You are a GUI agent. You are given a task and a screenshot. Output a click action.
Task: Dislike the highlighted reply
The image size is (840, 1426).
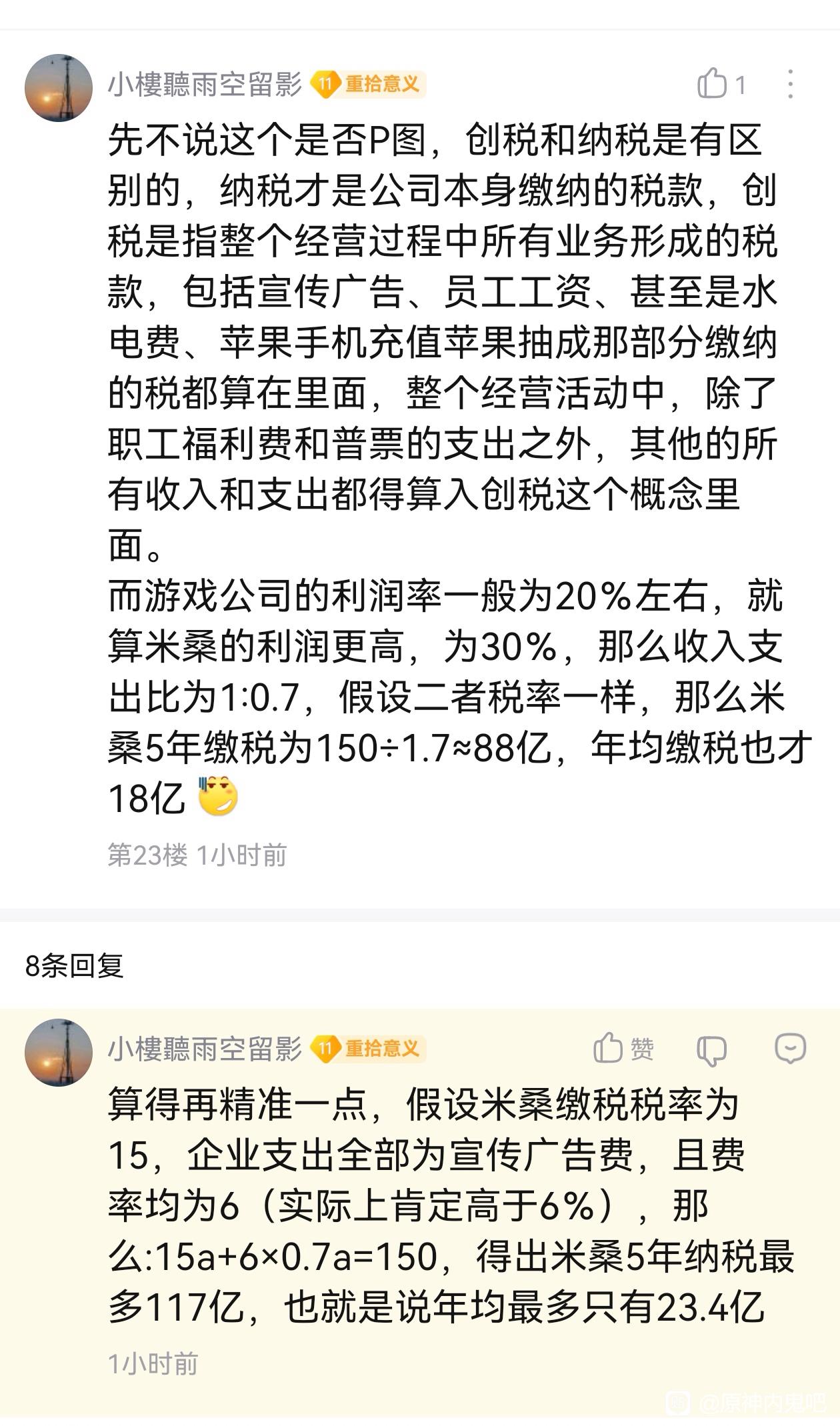pyautogui.click(x=711, y=1050)
